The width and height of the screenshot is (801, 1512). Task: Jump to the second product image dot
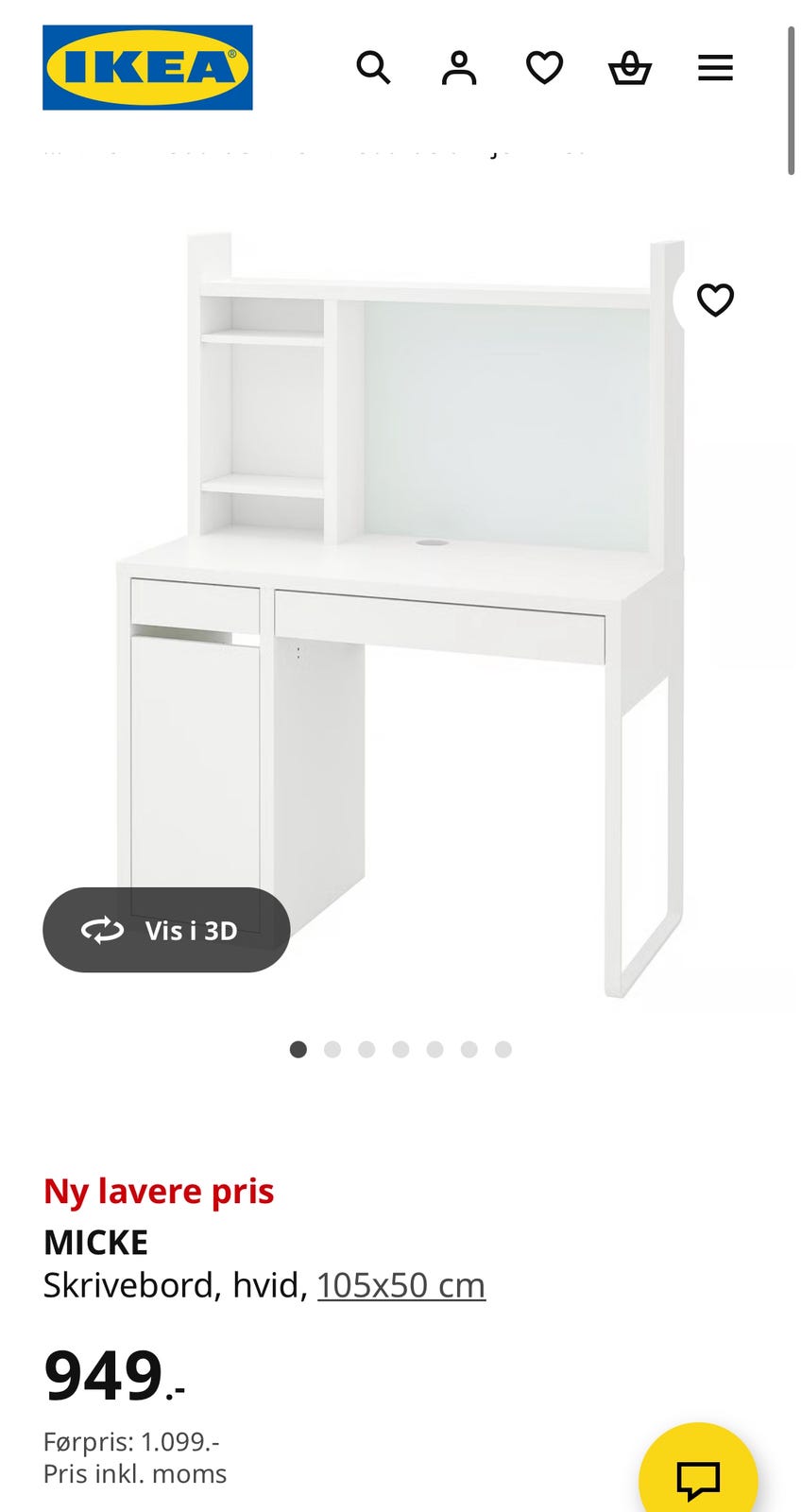click(332, 1049)
